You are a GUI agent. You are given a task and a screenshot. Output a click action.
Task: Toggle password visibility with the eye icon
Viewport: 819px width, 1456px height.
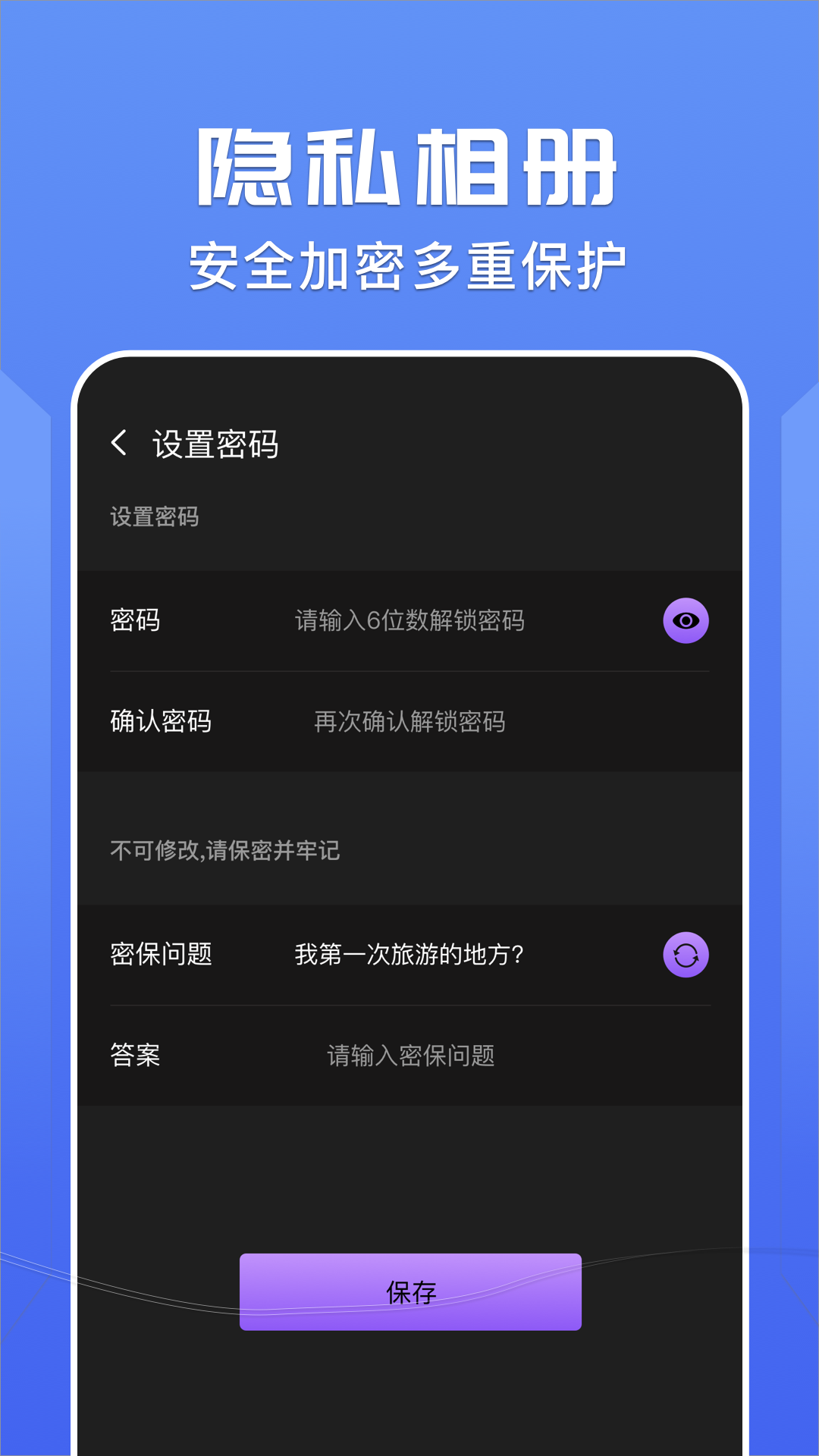pos(685,620)
